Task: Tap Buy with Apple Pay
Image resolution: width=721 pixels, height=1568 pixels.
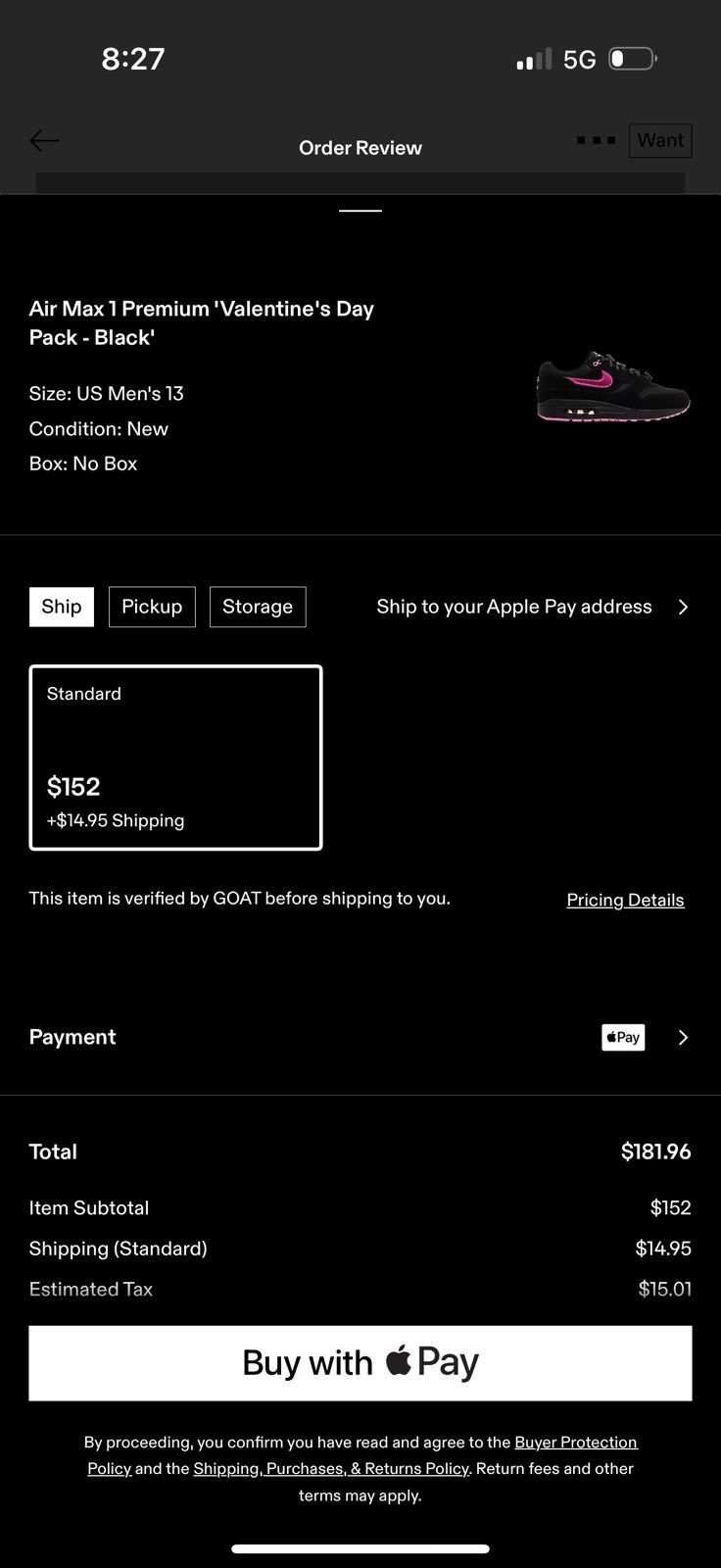Action: [360, 1363]
